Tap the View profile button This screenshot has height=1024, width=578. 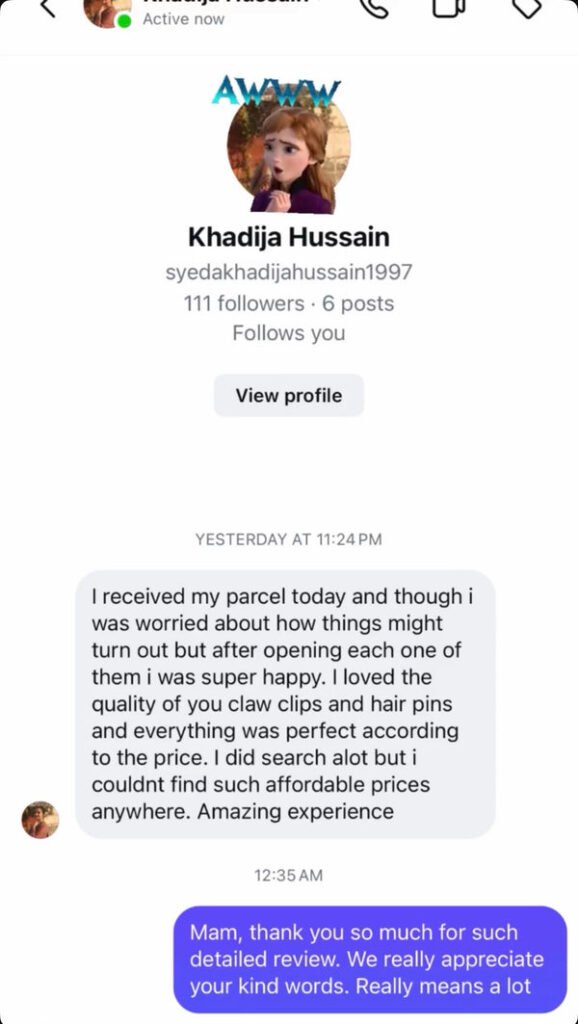(289, 395)
